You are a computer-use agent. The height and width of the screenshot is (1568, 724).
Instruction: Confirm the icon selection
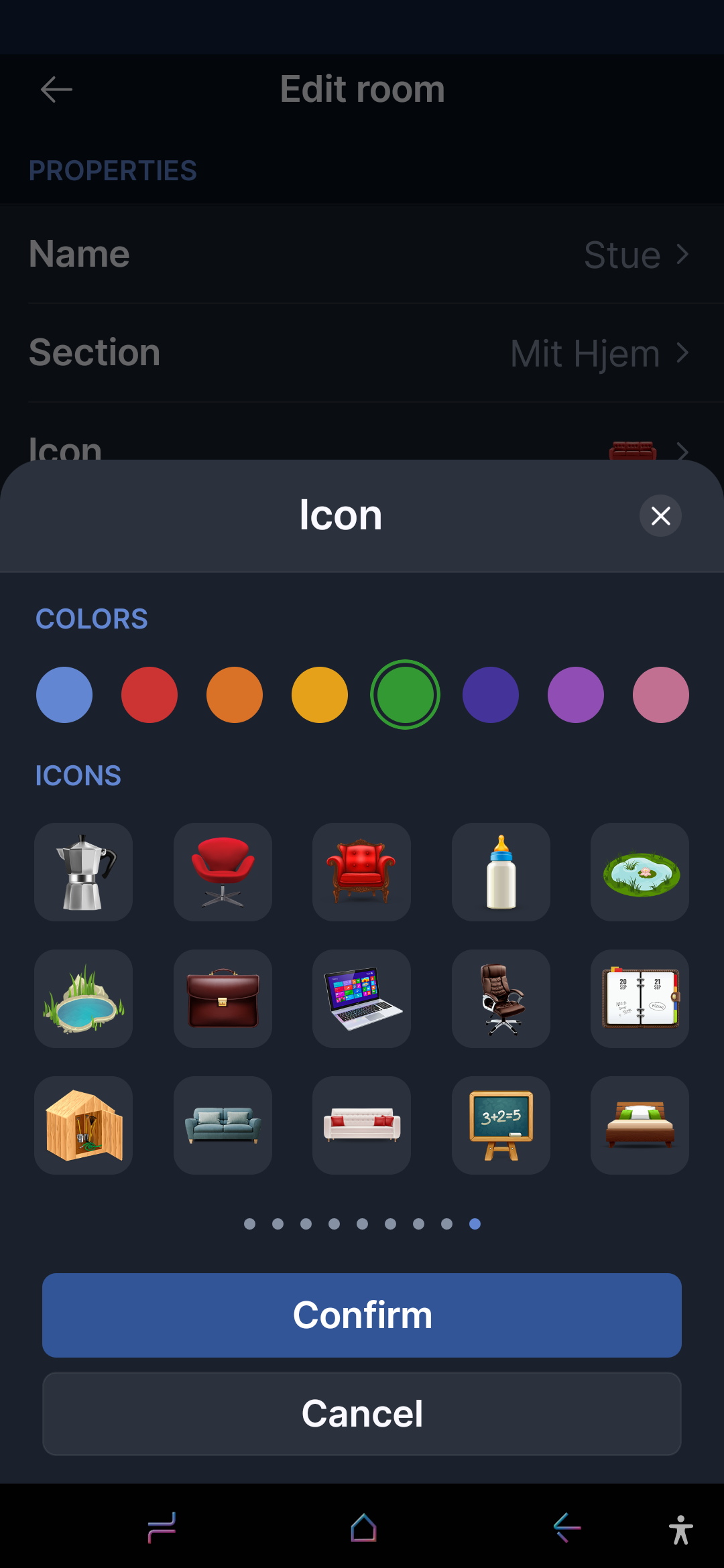362,1315
